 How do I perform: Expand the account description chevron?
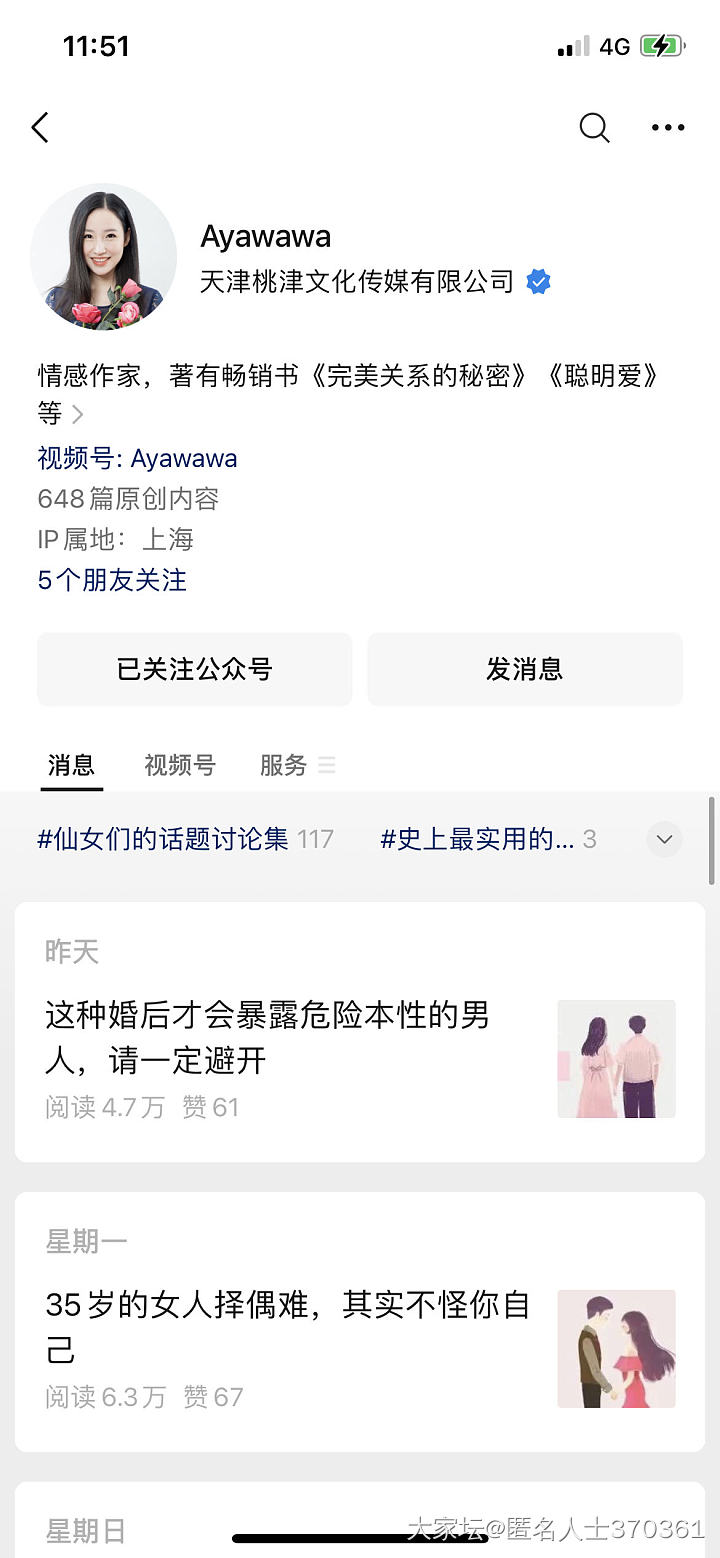[78, 414]
